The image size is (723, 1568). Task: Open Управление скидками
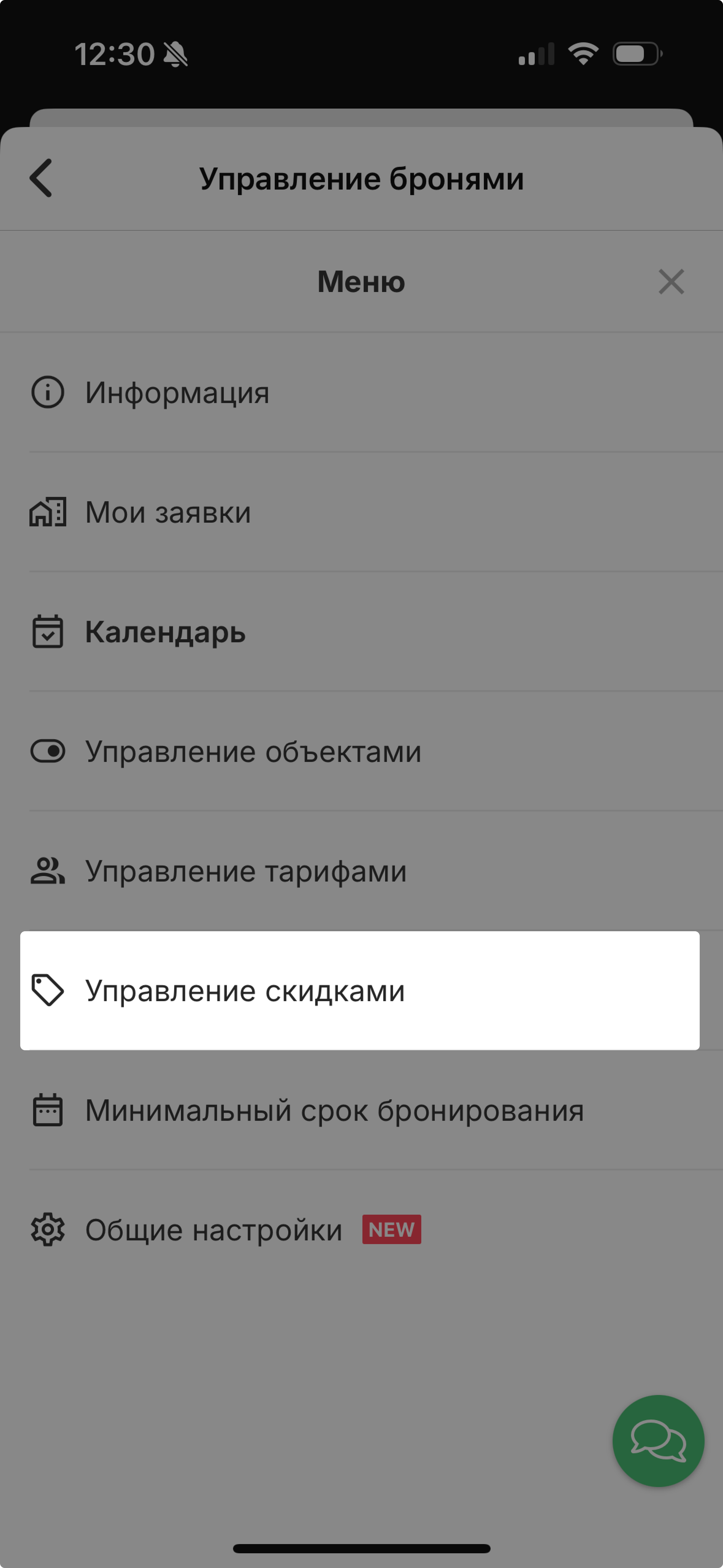coord(360,990)
